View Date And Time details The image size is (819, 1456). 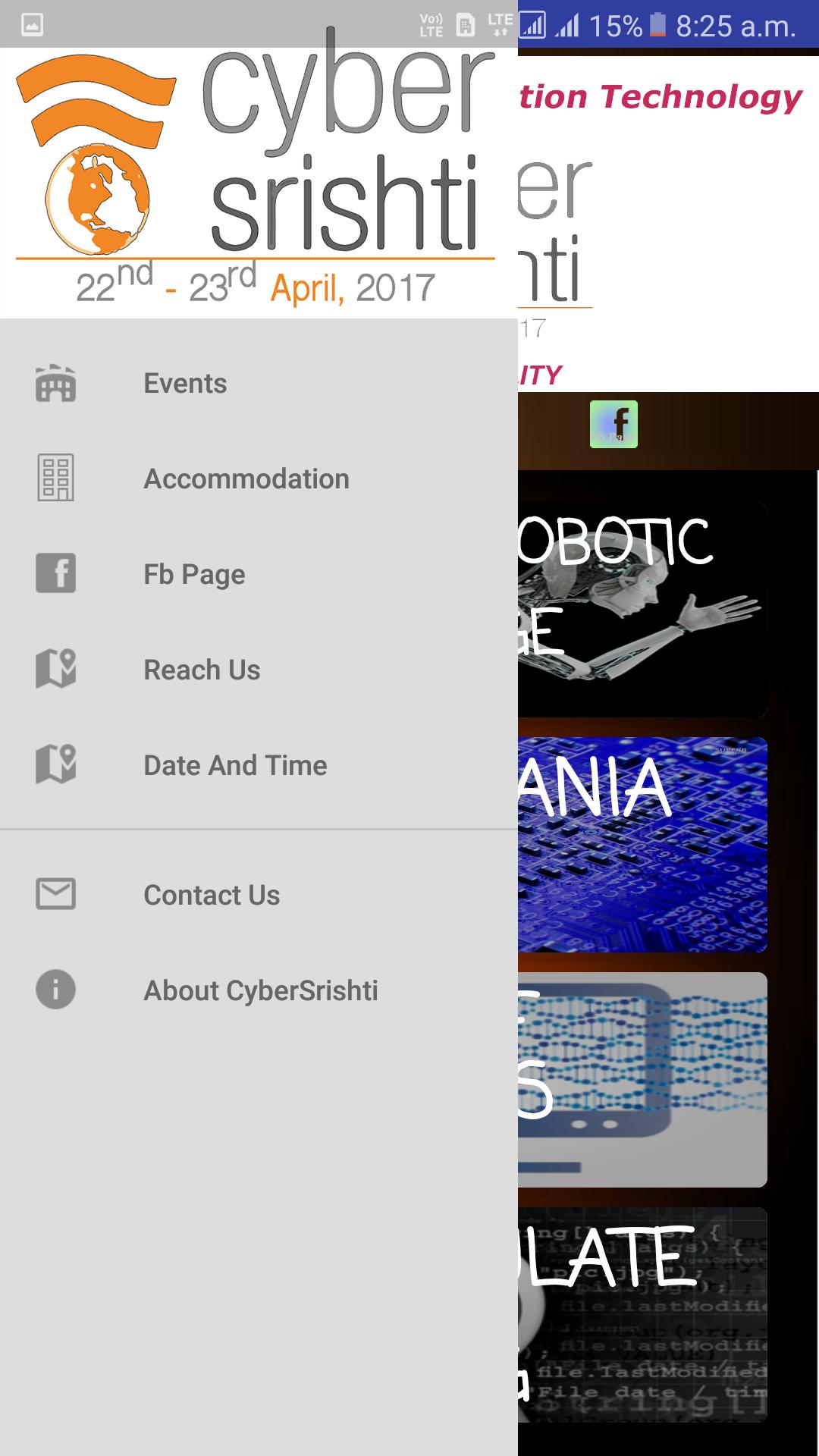point(235,766)
